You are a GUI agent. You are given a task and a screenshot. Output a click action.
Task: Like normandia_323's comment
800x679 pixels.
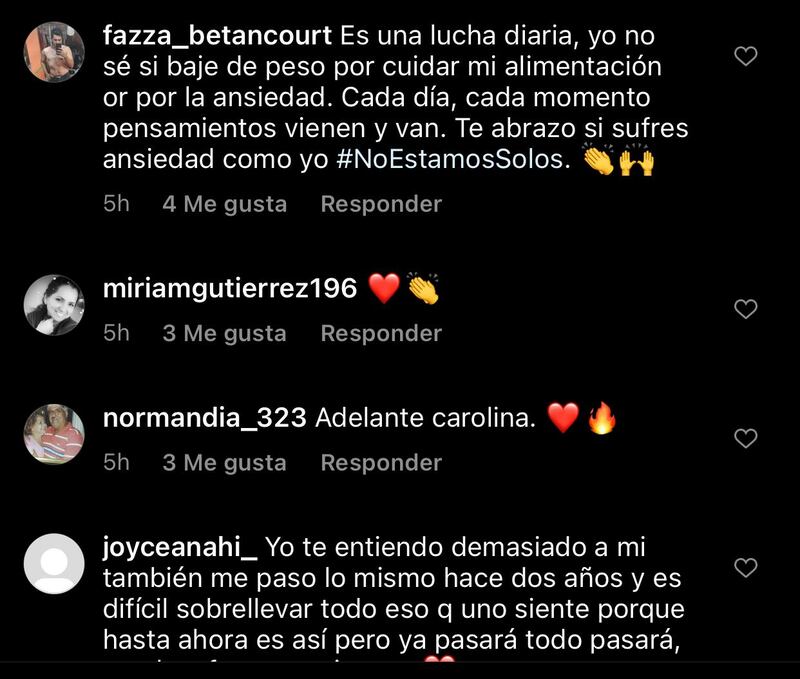coord(746,438)
